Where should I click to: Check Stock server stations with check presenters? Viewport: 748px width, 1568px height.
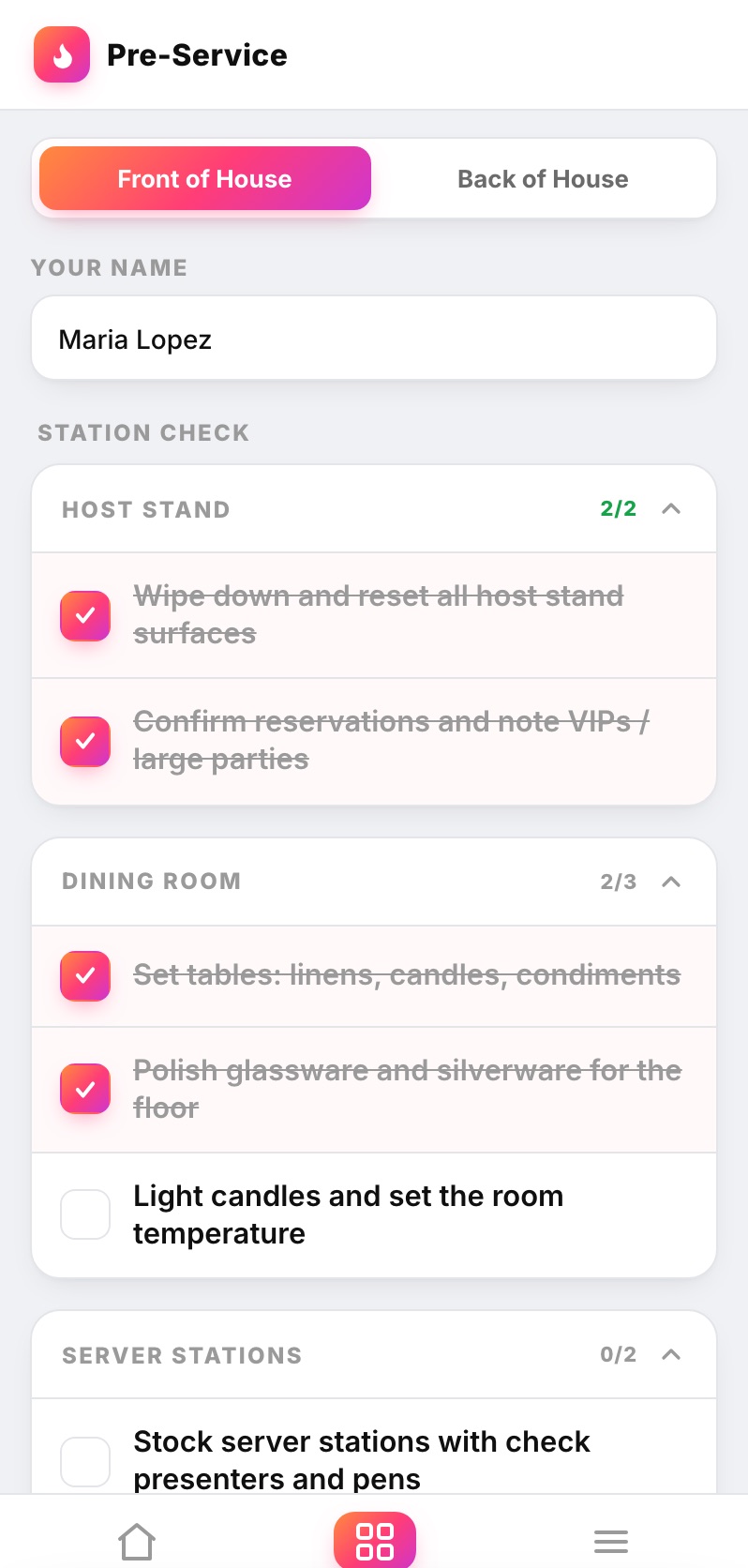[85, 1461]
